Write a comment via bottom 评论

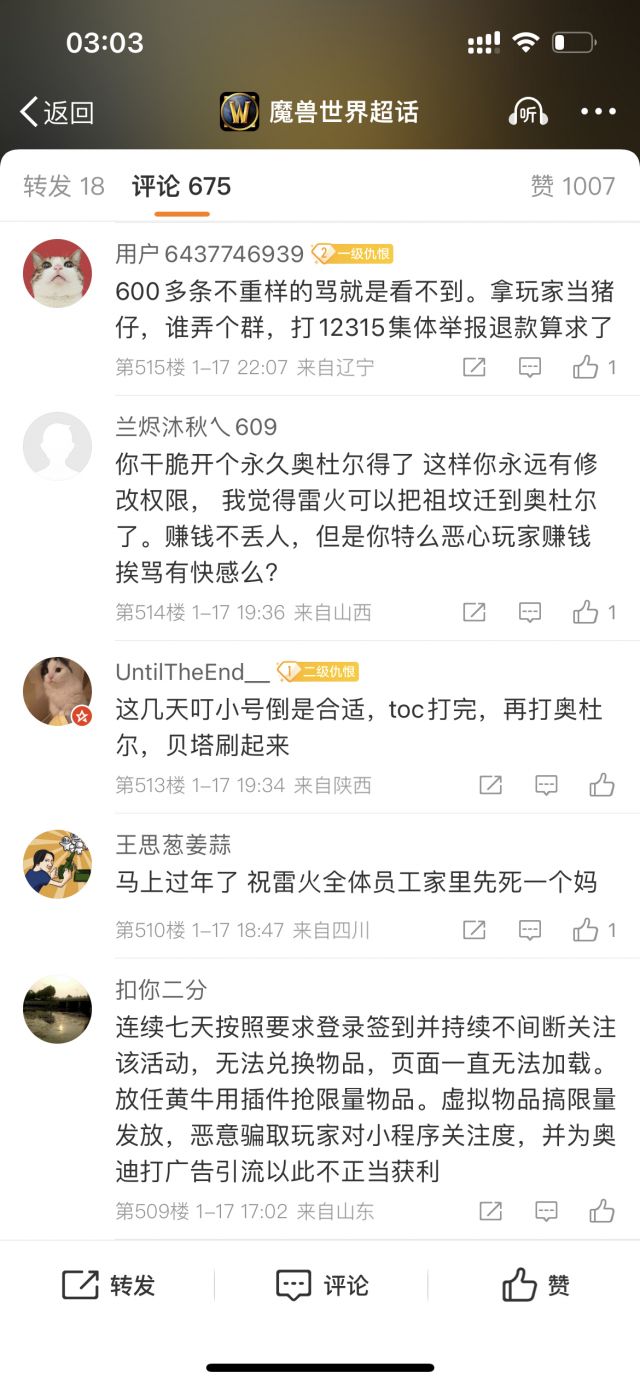point(321,1285)
